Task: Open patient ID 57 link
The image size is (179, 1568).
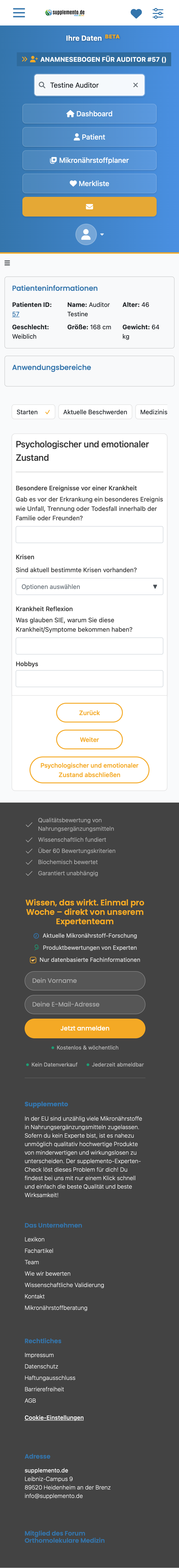Action: [16, 314]
